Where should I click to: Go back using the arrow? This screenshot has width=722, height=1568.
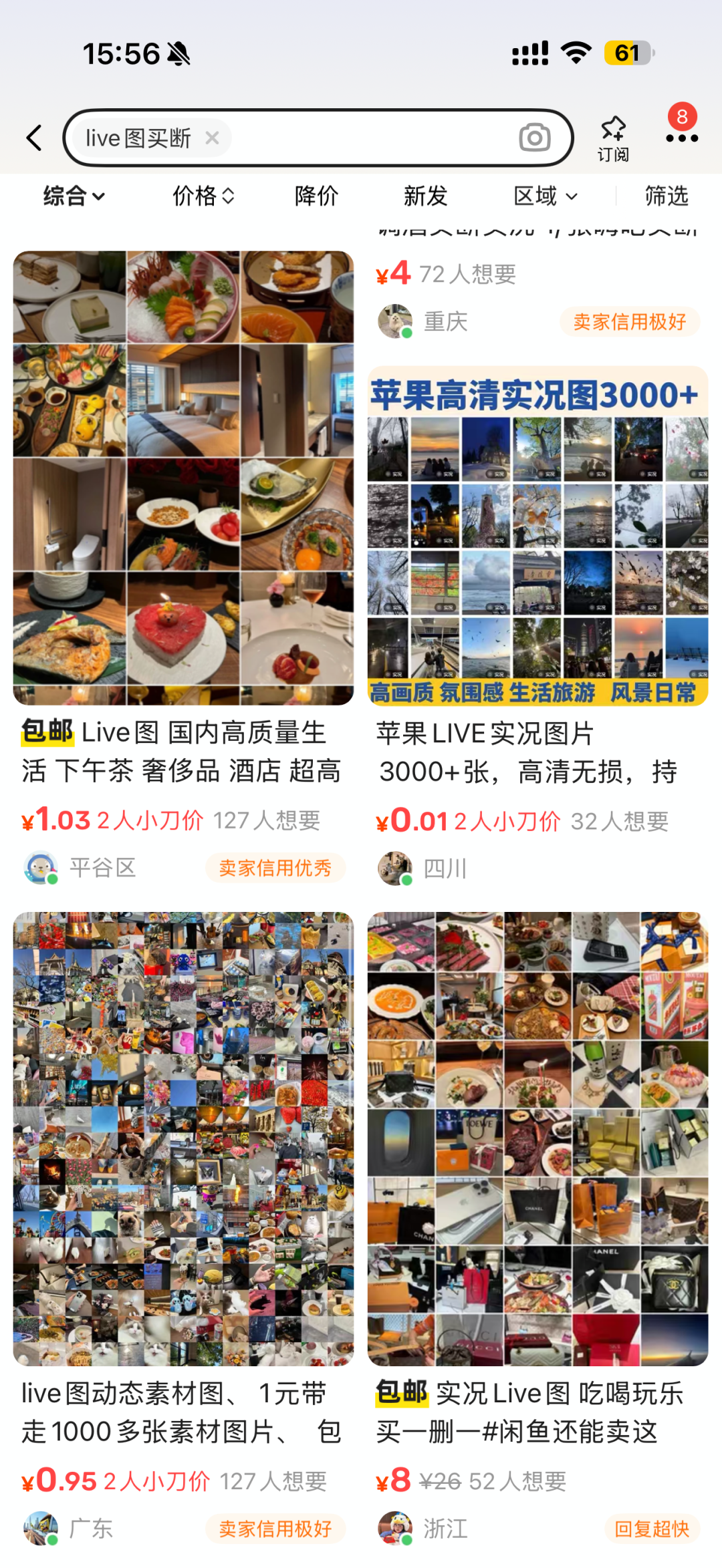[35, 138]
